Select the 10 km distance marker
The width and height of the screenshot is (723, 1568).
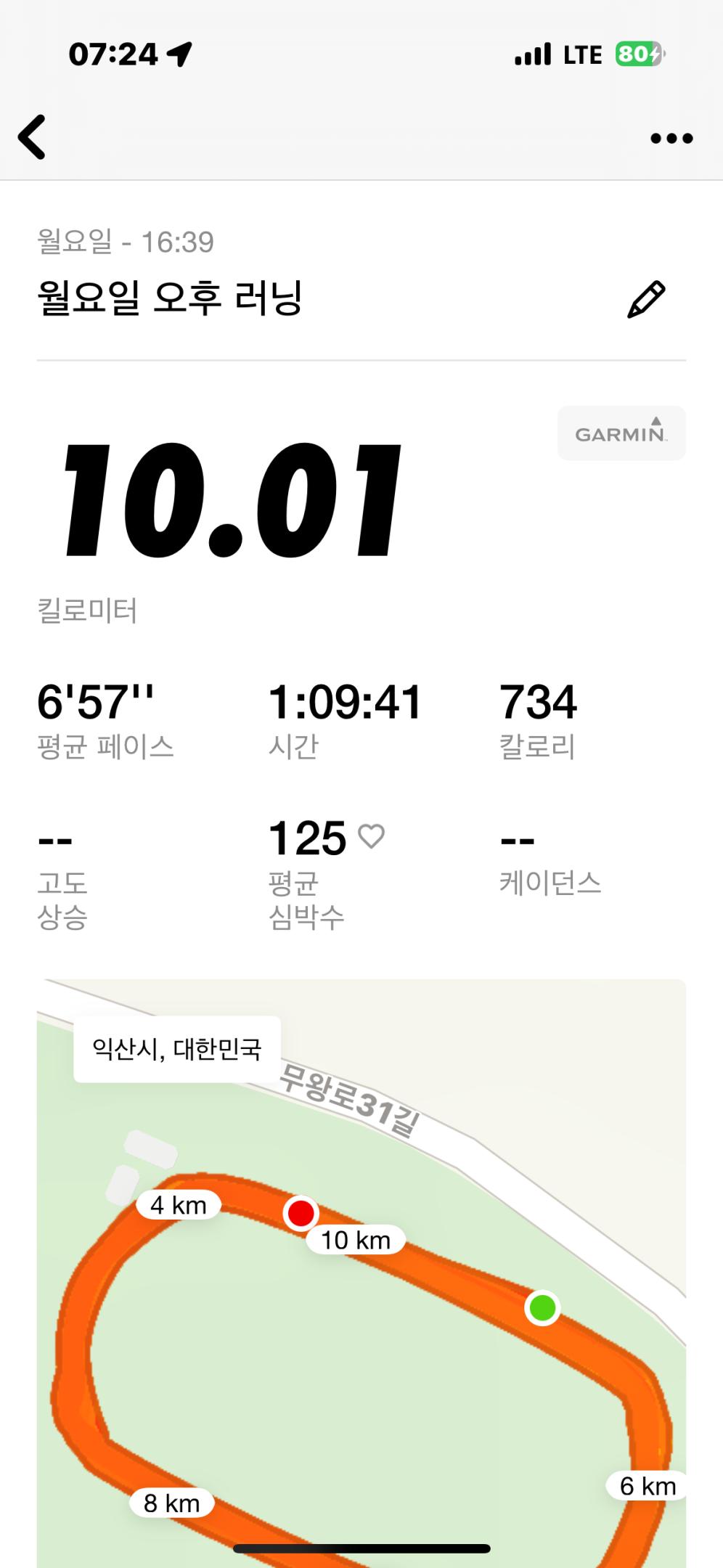[x=355, y=1240]
